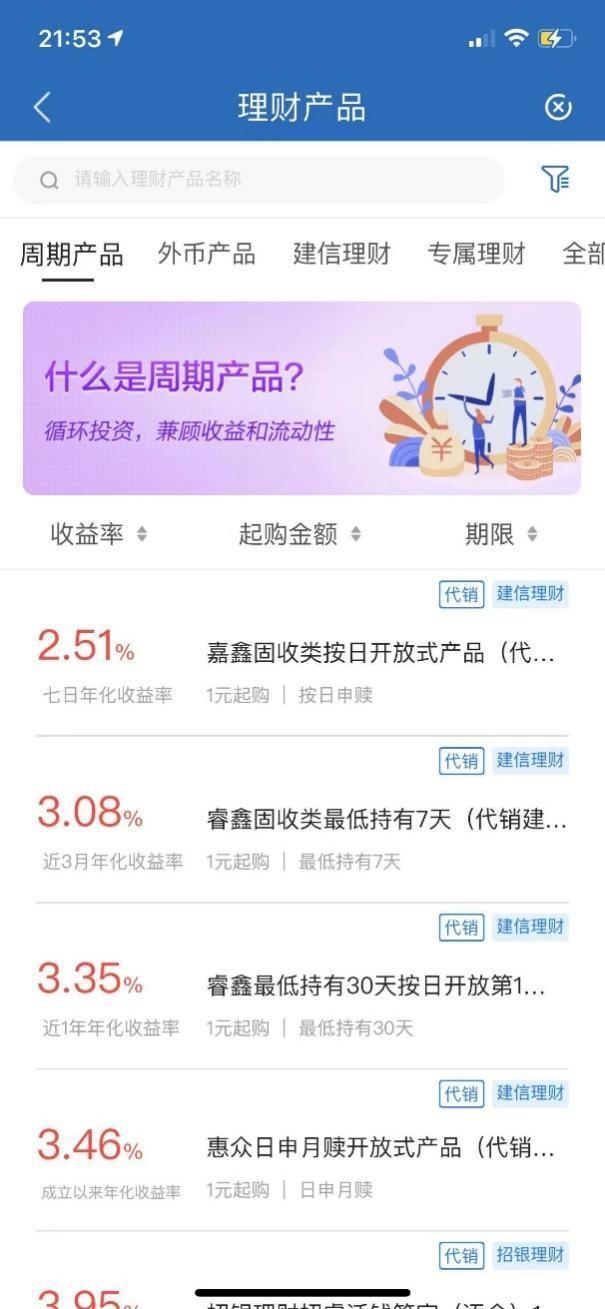Close the 理财产品 page
This screenshot has height=1309, width=605.
tap(558, 107)
